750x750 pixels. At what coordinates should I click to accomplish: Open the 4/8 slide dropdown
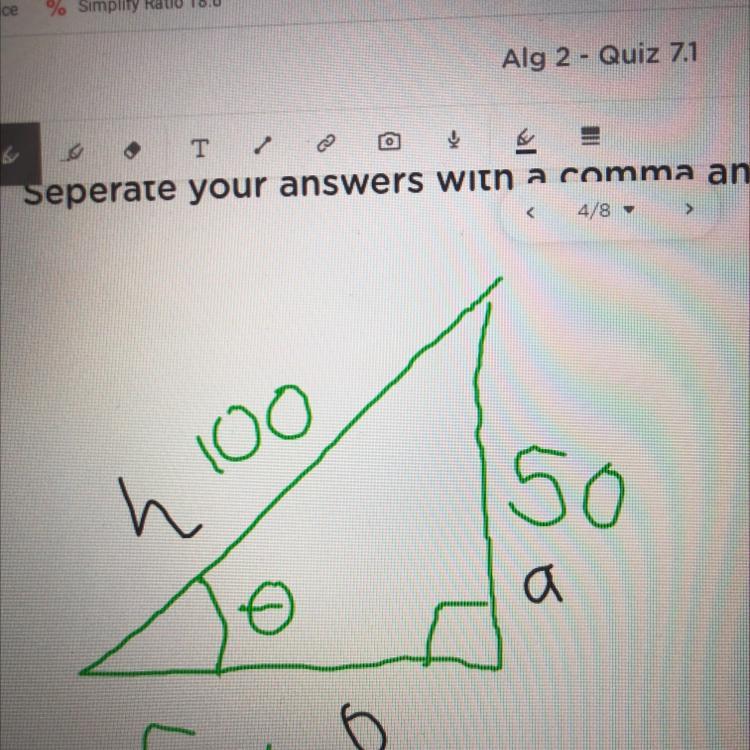606,210
